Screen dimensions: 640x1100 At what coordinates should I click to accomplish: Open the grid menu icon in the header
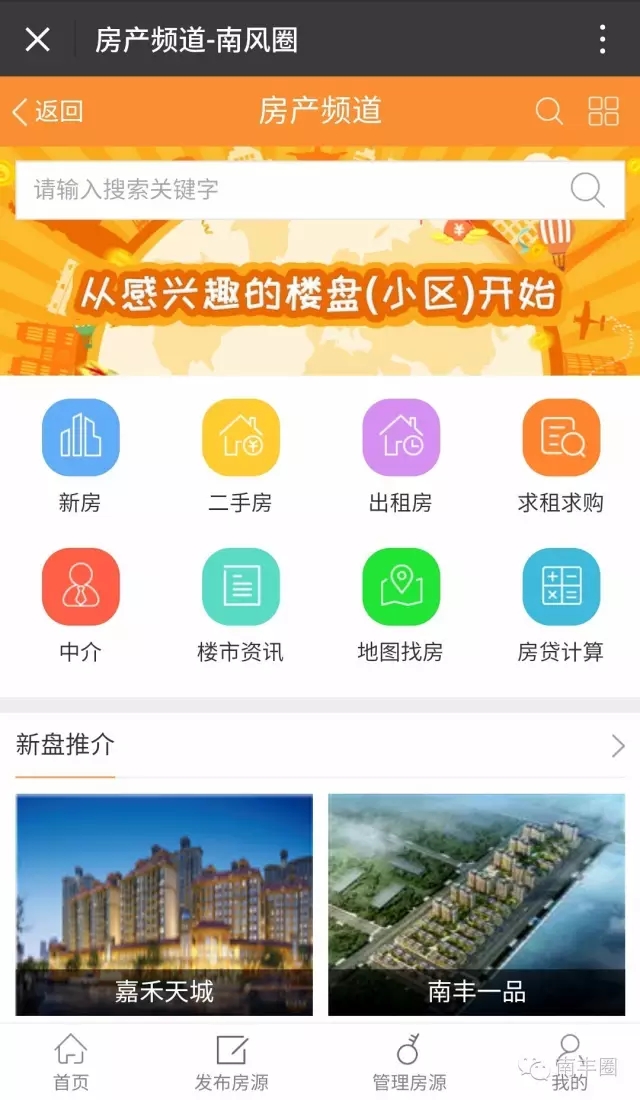(603, 111)
